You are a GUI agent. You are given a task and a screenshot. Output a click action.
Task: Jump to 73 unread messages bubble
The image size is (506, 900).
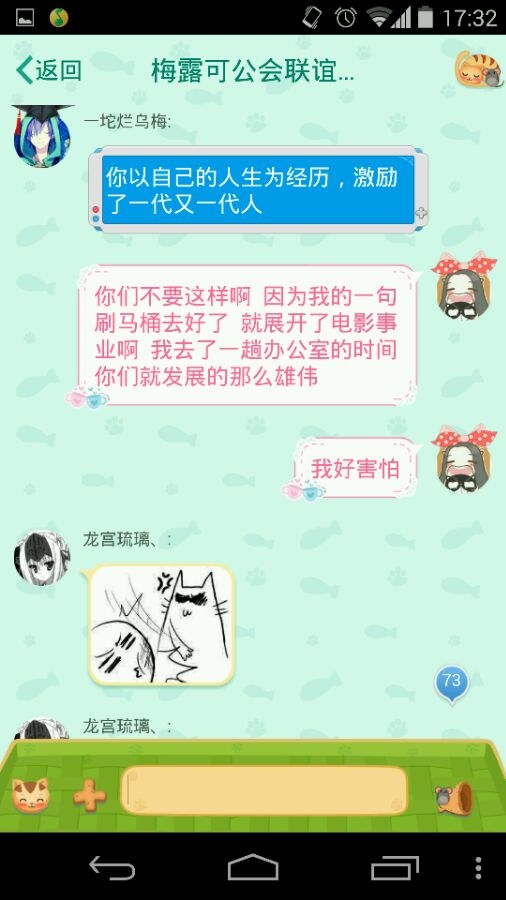pos(451,684)
